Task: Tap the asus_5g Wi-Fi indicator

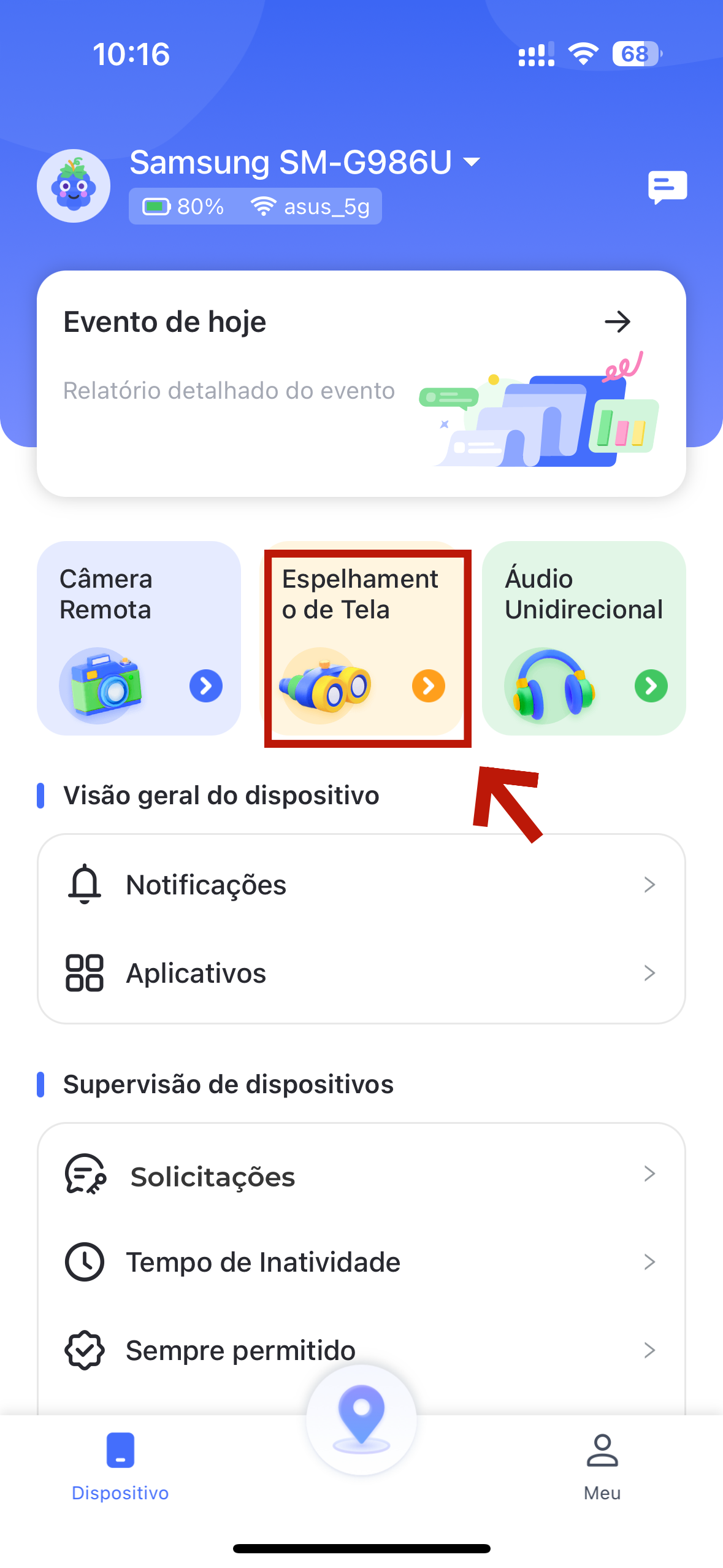Action: [x=313, y=206]
